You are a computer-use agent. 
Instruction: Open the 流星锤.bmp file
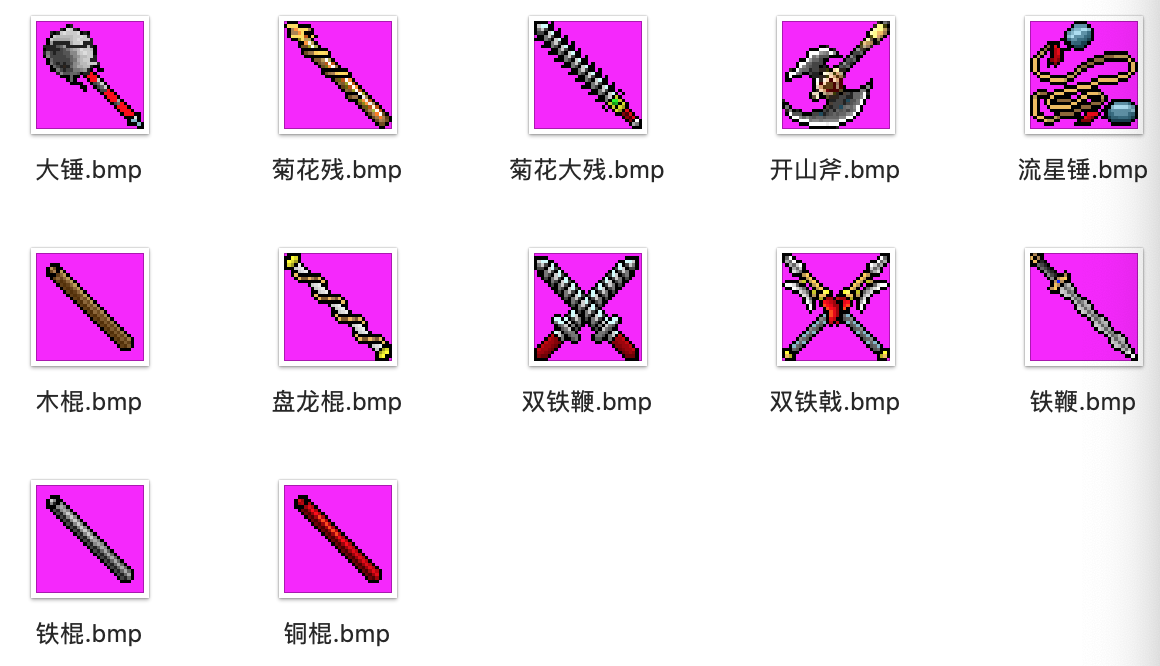pyautogui.click(x=1083, y=75)
